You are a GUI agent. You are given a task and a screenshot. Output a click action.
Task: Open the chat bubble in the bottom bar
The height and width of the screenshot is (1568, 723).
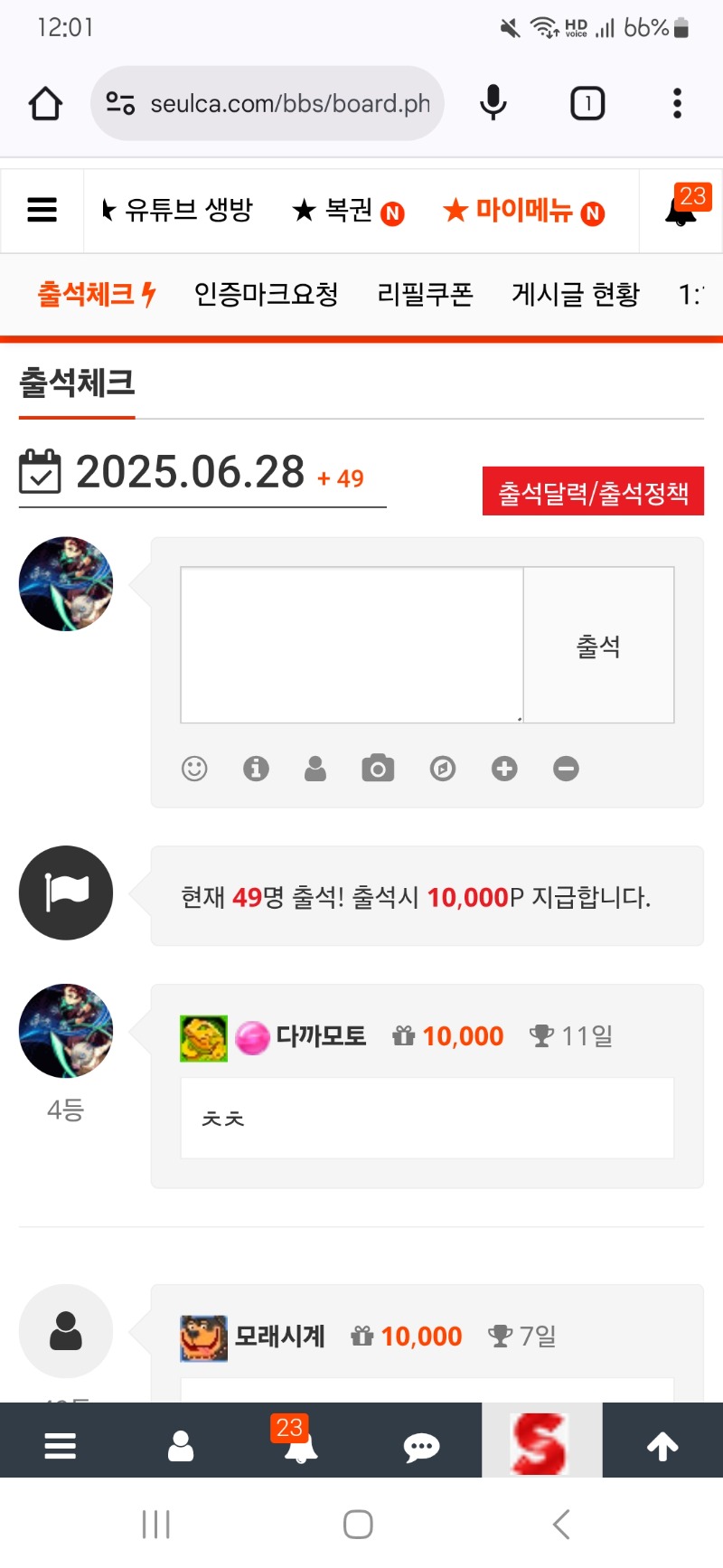421,1447
